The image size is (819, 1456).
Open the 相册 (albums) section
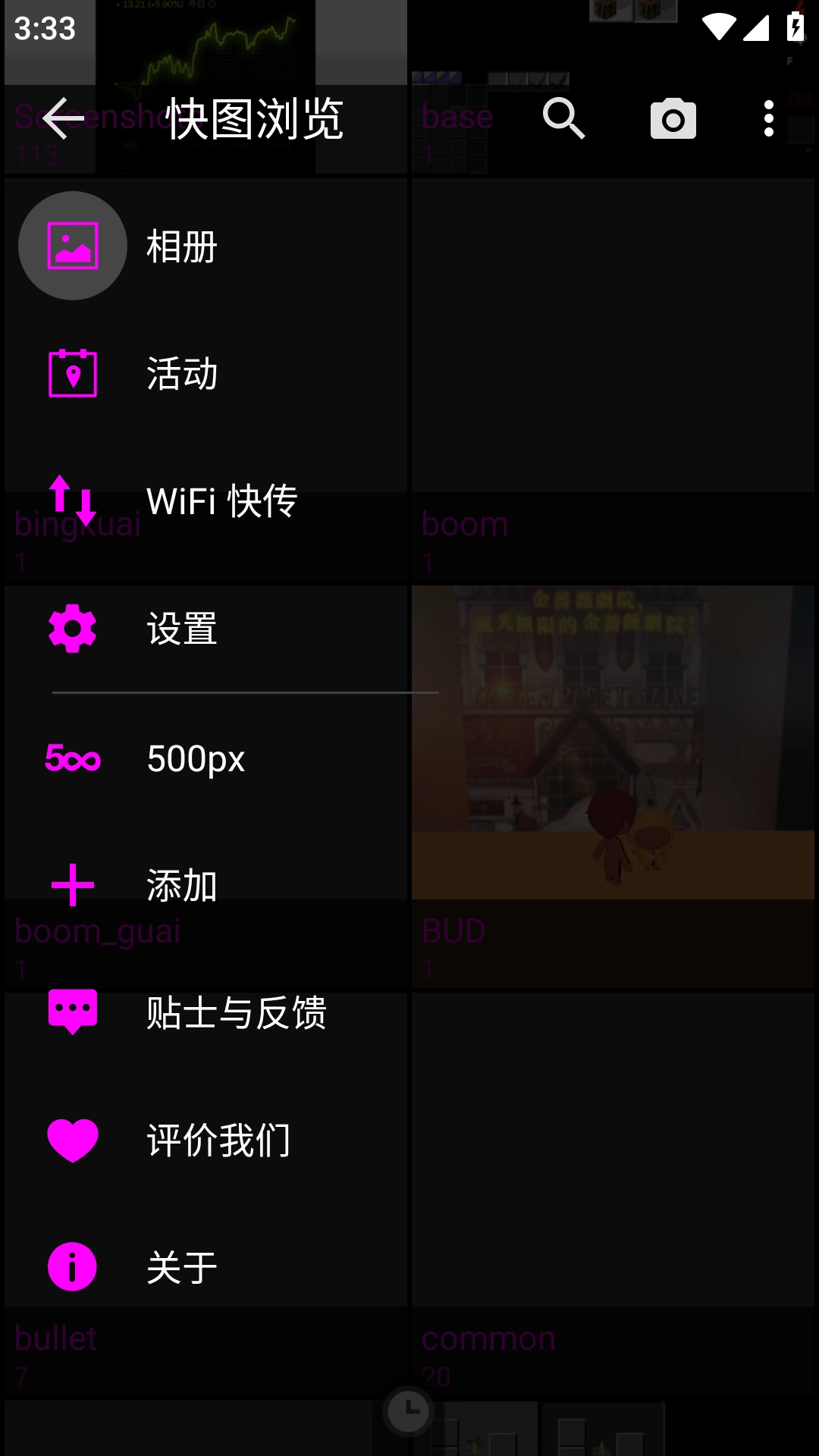click(x=72, y=245)
